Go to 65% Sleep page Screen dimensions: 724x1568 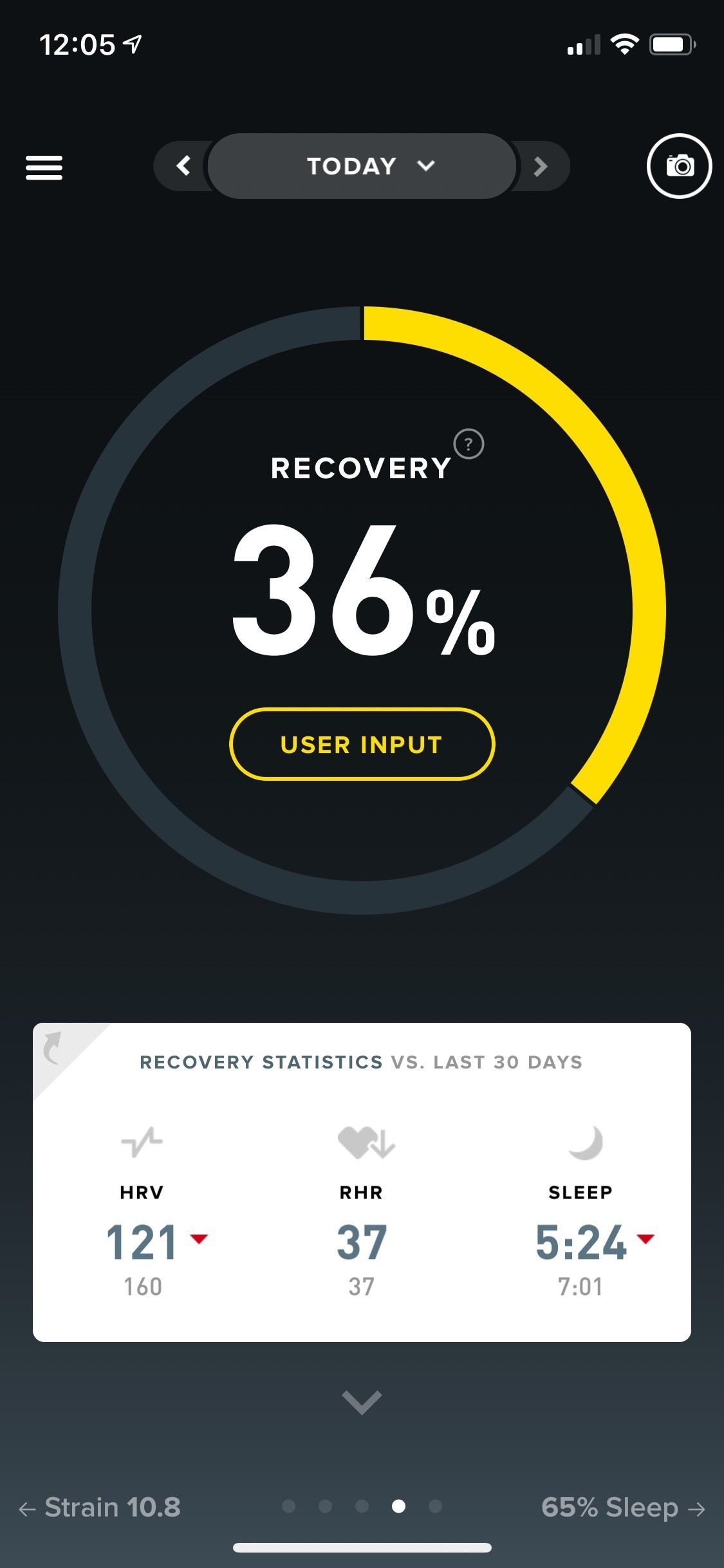pos(623,1507)
